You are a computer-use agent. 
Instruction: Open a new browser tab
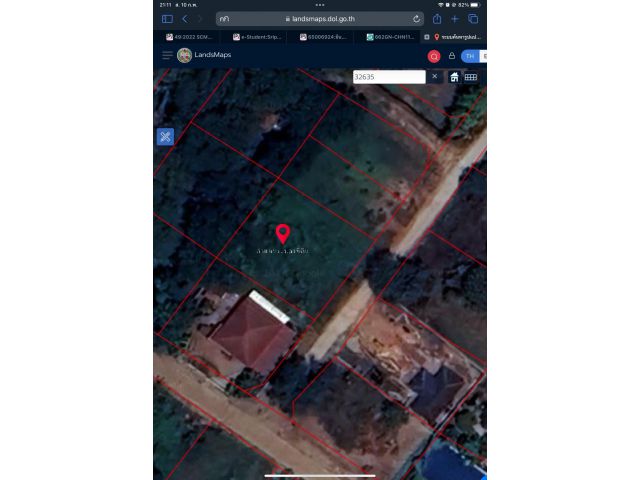(x=455, y=18)
